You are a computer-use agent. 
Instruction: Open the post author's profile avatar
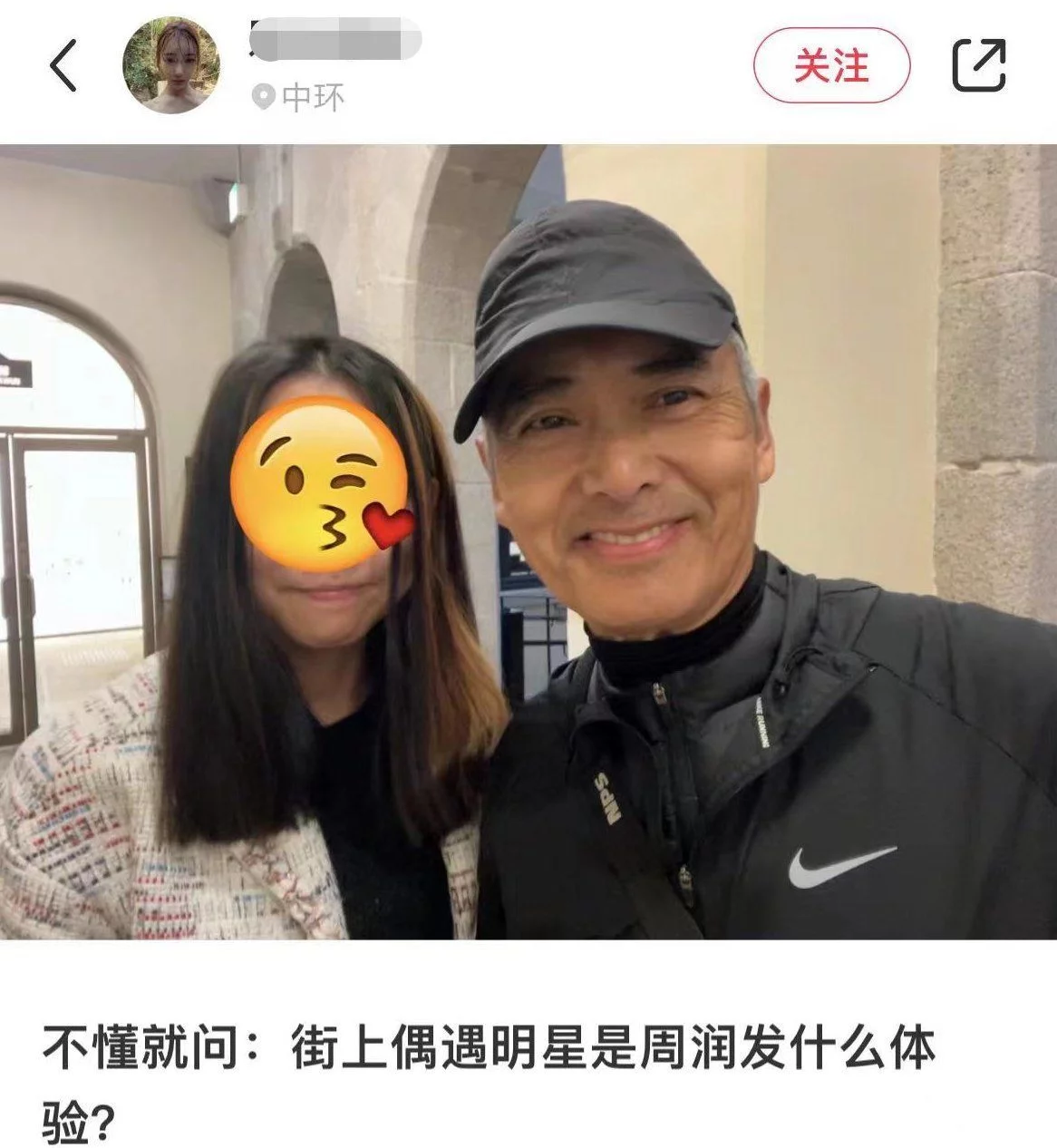(x=171, y=65)
